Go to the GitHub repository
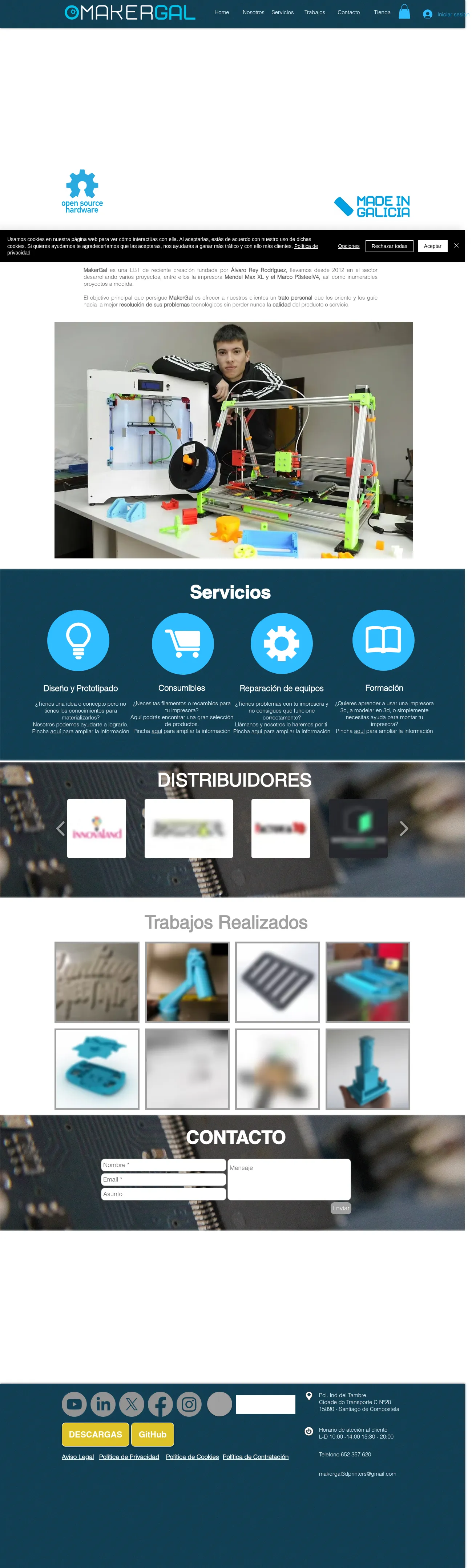 [152, 1435]
